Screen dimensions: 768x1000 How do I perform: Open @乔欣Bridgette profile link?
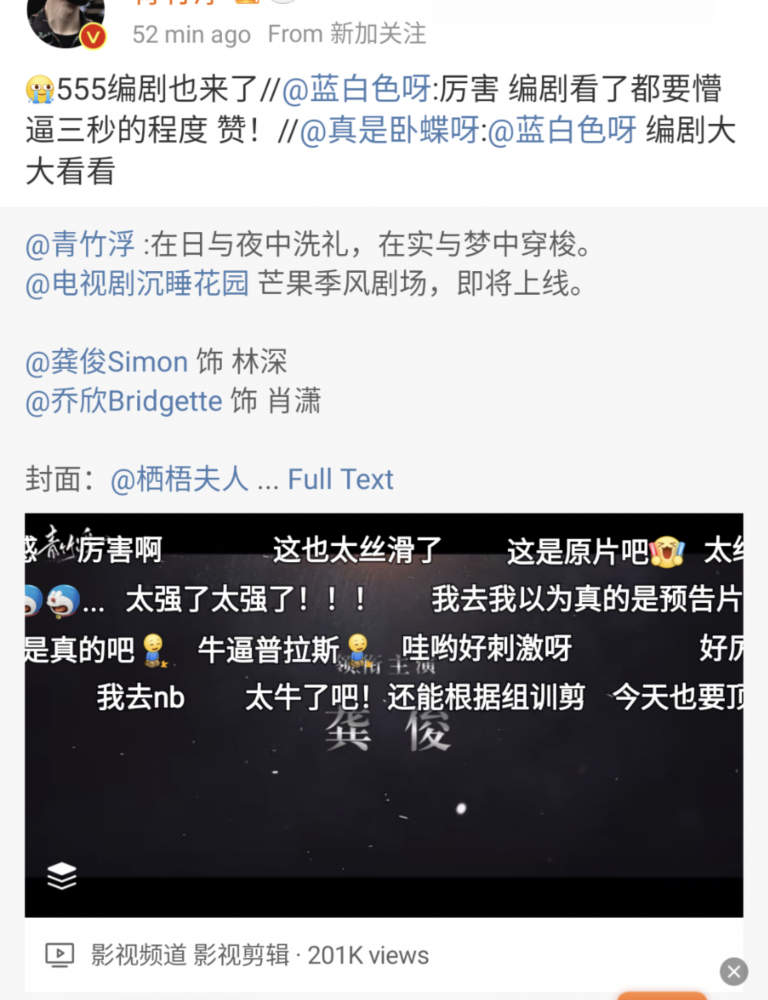tap(124, 402)
